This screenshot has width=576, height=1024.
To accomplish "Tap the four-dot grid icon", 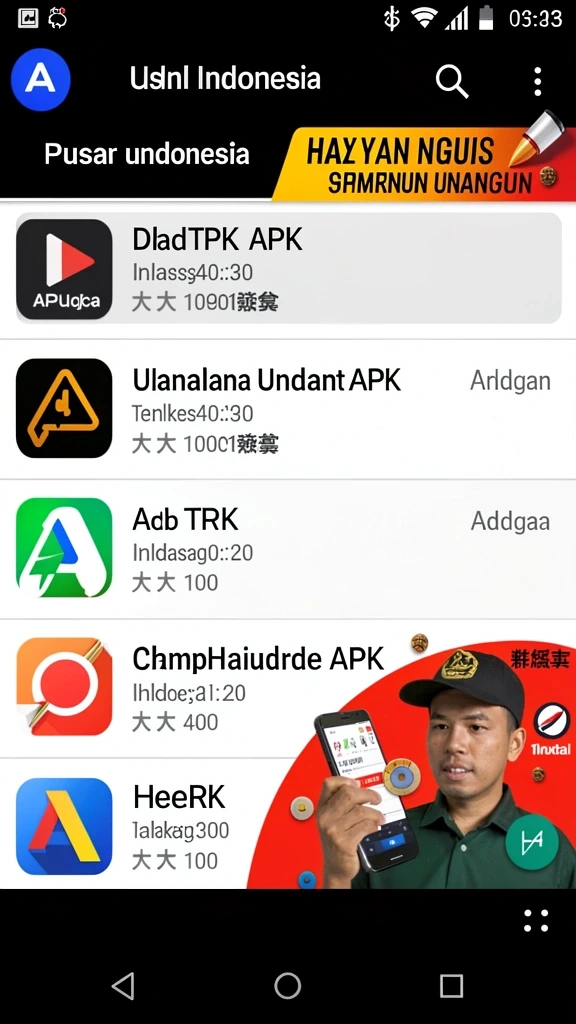I will [536, 920].
